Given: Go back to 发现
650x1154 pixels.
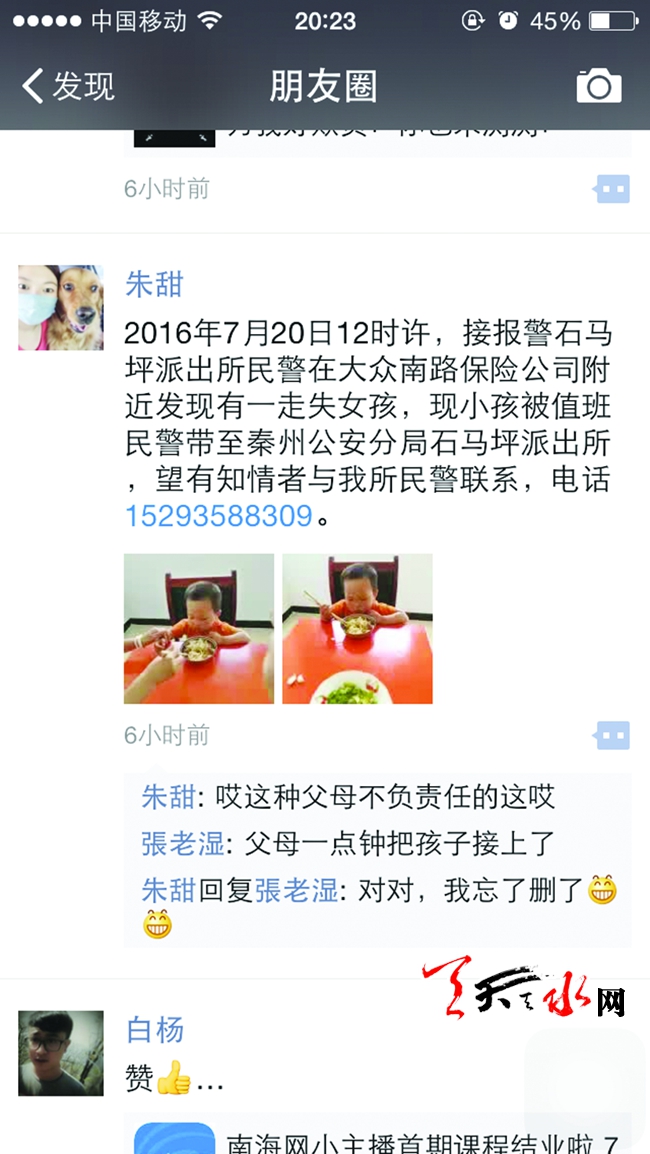Looking at the screenshot, I should pos(68,86).
